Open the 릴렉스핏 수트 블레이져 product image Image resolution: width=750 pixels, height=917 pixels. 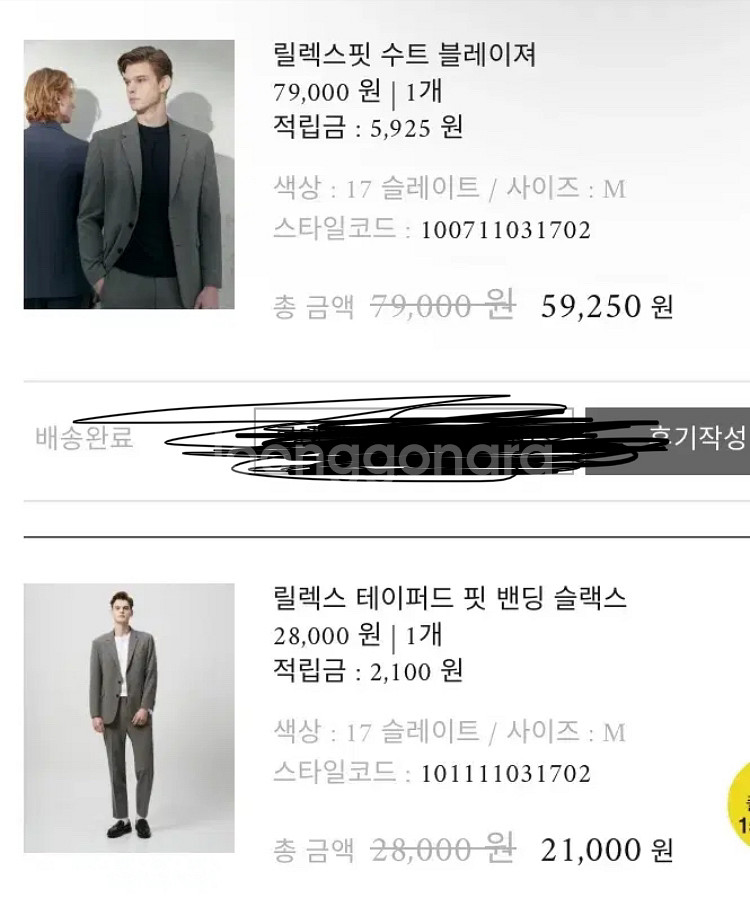point(129,175)
